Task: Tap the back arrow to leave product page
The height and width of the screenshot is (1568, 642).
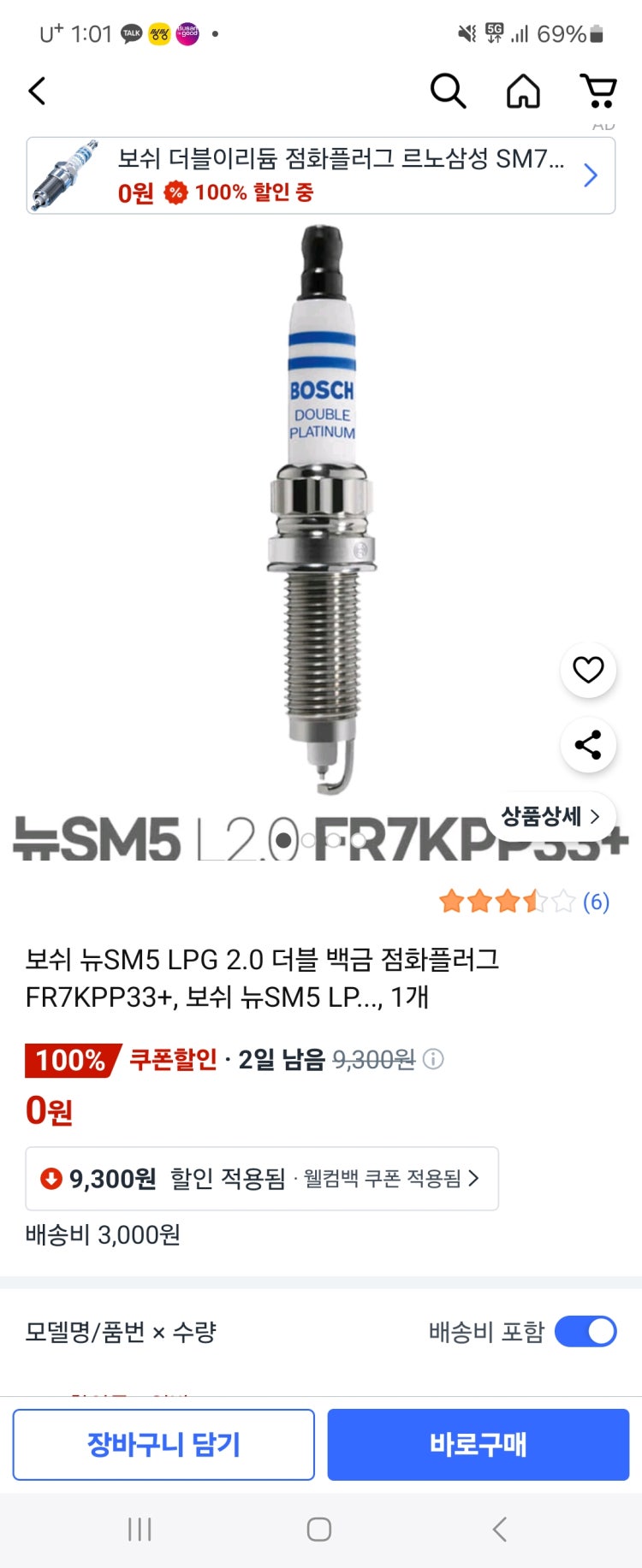Action: (x=36, y=91)
